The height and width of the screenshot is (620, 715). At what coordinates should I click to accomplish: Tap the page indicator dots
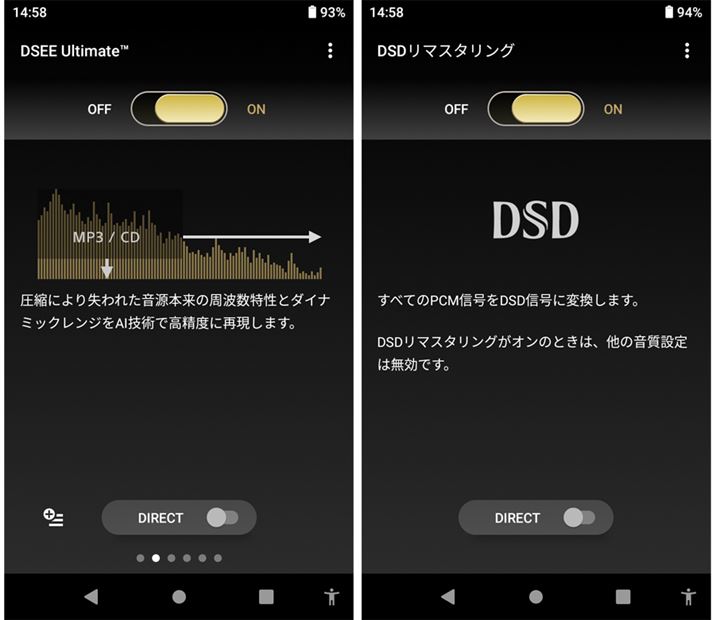pos(179,558)
